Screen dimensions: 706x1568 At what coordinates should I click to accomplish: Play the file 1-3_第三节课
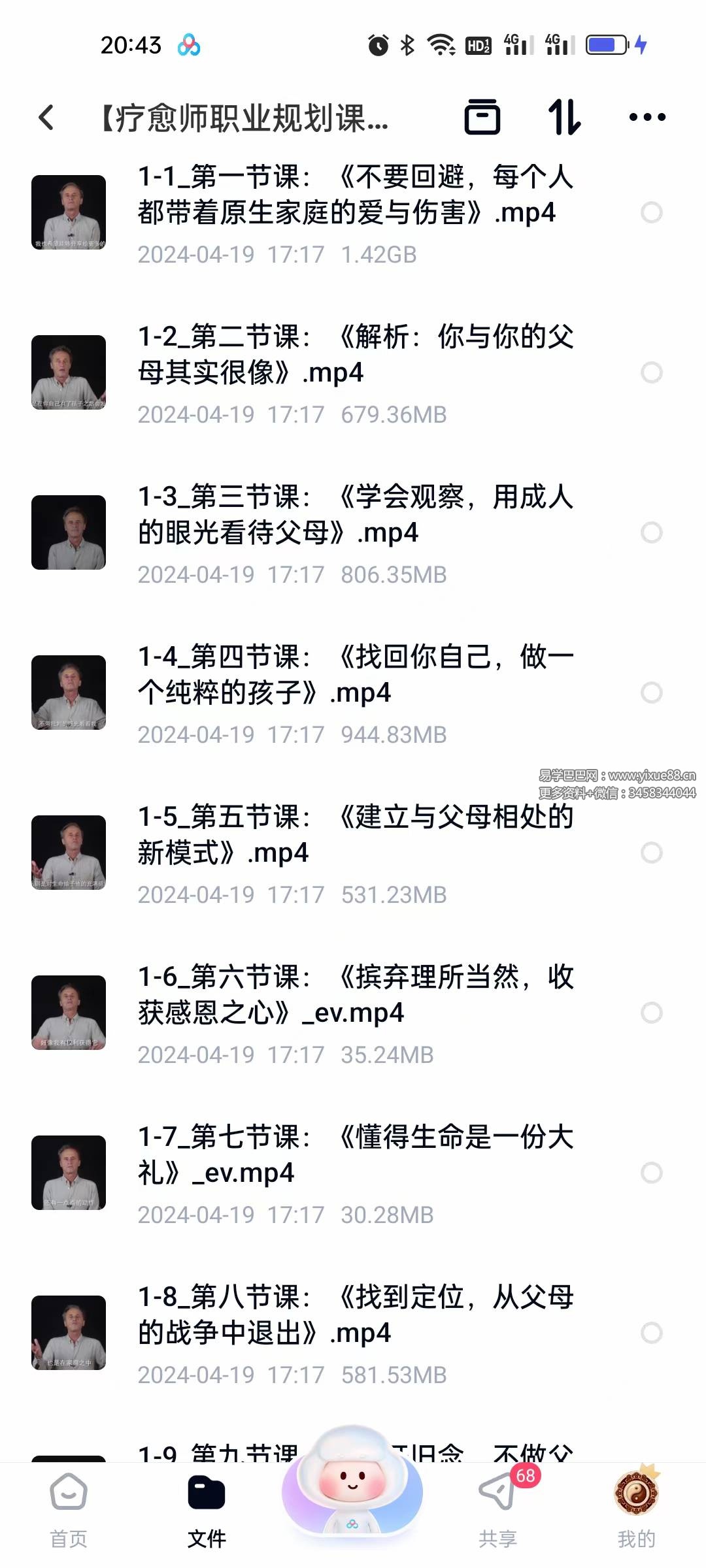(355, 515)
